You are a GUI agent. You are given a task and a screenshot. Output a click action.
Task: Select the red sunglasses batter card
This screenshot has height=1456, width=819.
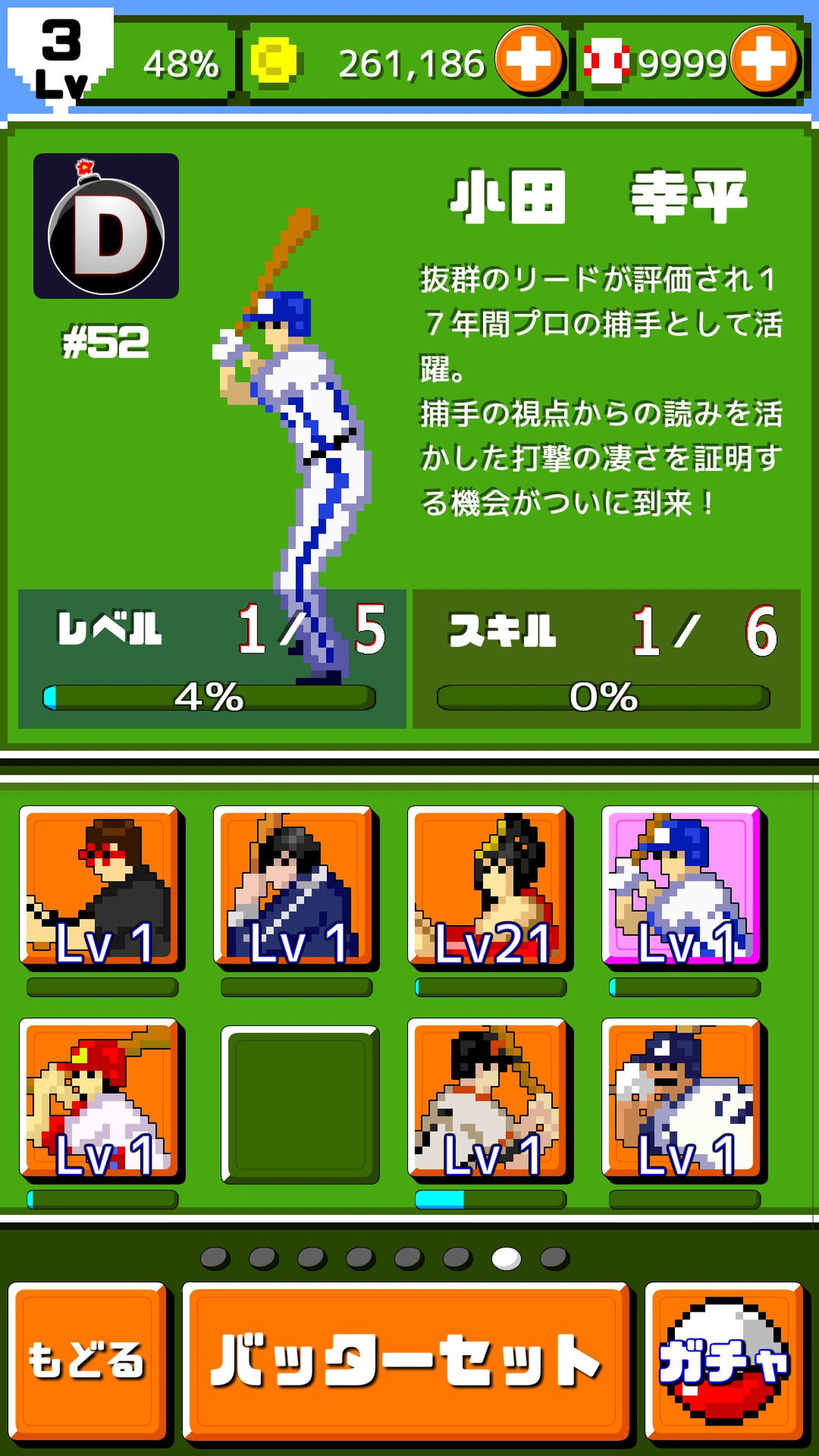point(100,886)
